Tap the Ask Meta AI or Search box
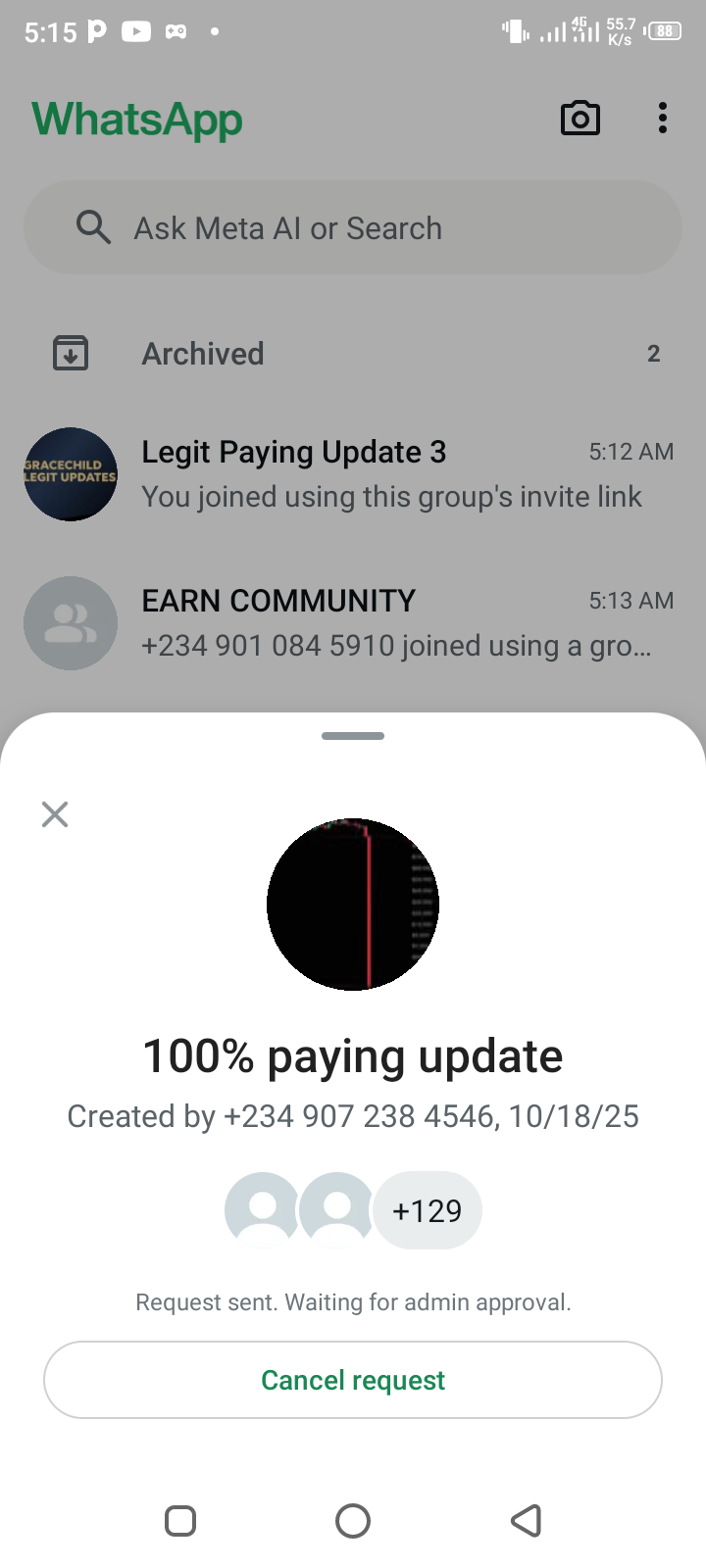Image resolution: width=706 pixels, height=1568 pixels. pos(353,228)
